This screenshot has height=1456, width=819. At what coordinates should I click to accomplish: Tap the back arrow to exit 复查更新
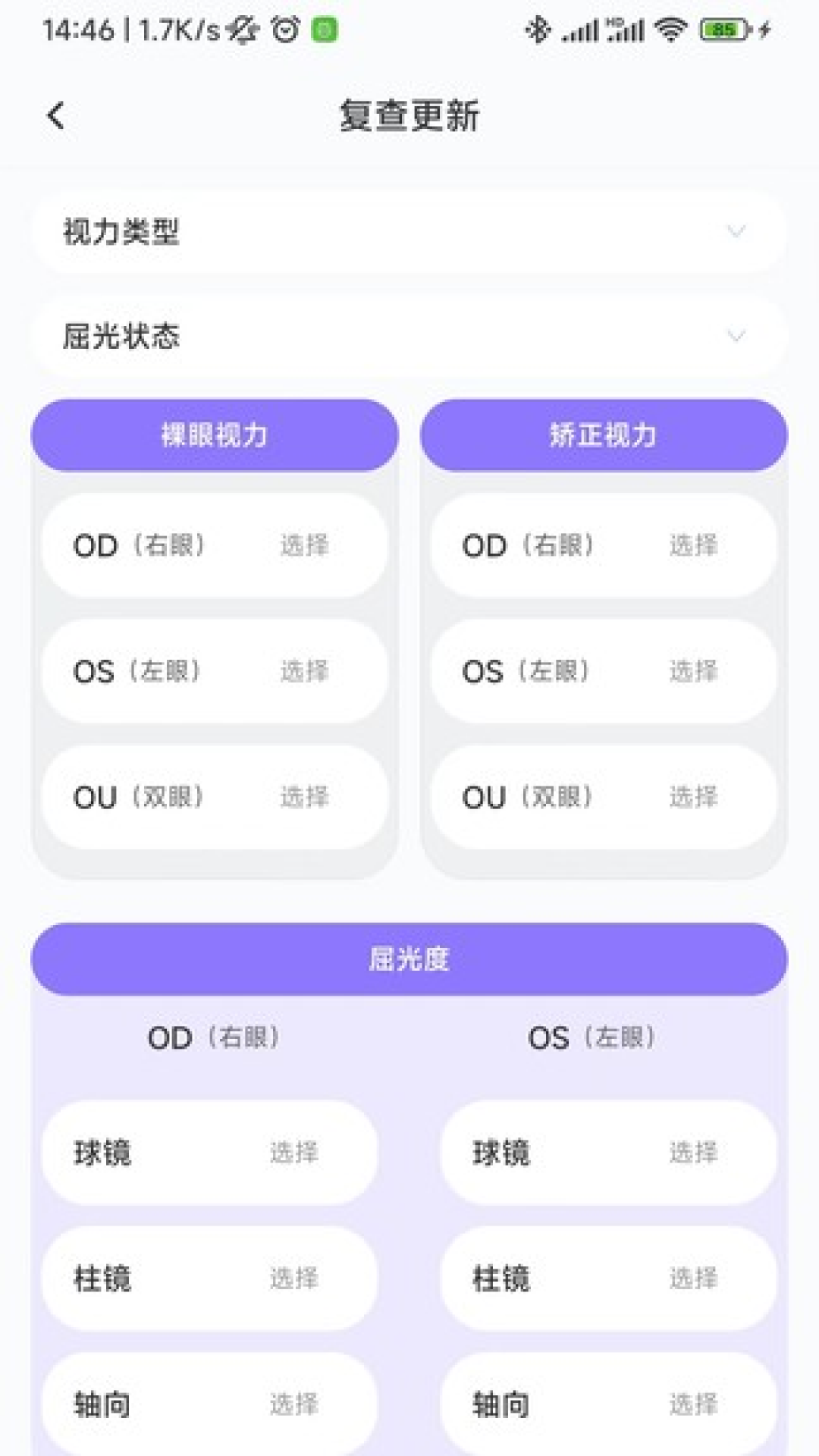pos(53,115)
